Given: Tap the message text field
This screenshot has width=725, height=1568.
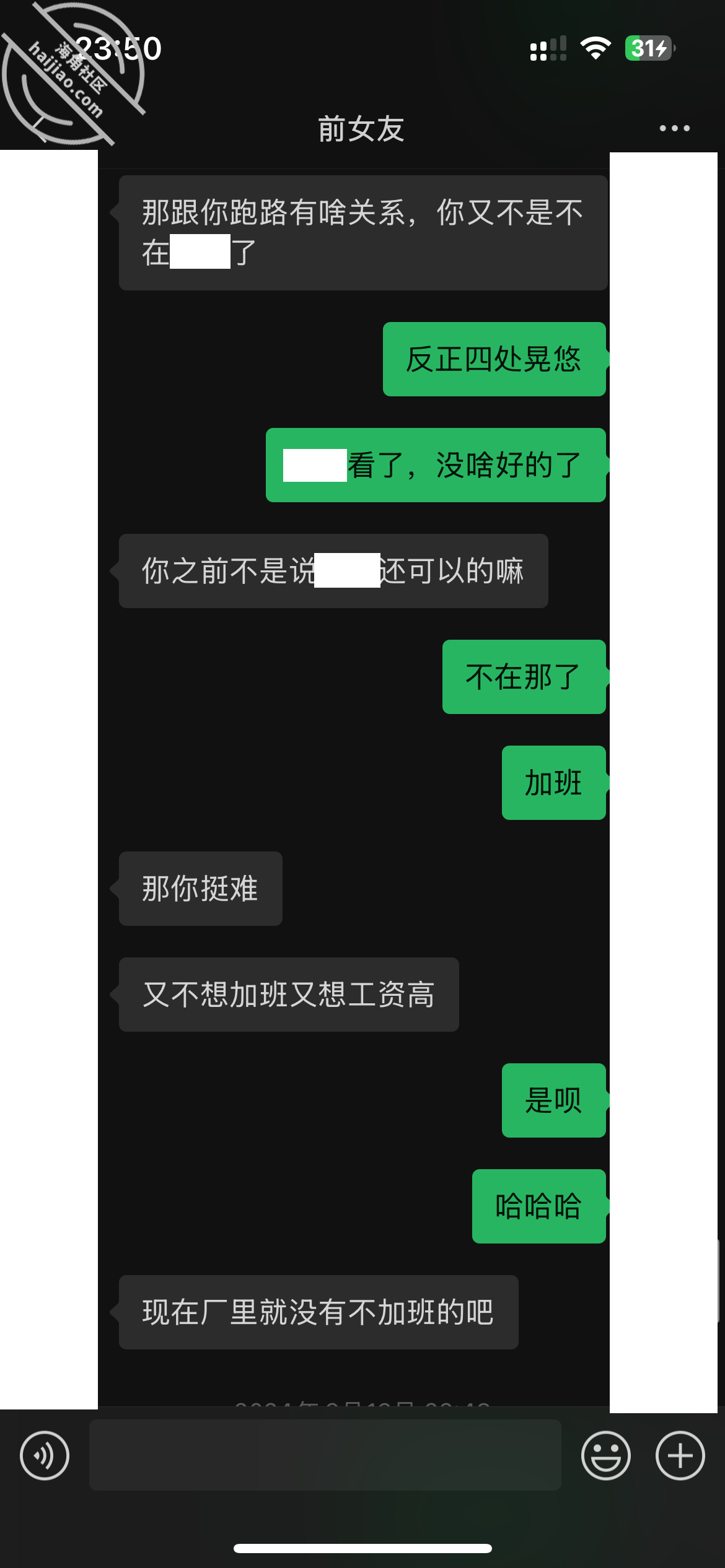Looking at the screenshot, I should (325, 1455).
